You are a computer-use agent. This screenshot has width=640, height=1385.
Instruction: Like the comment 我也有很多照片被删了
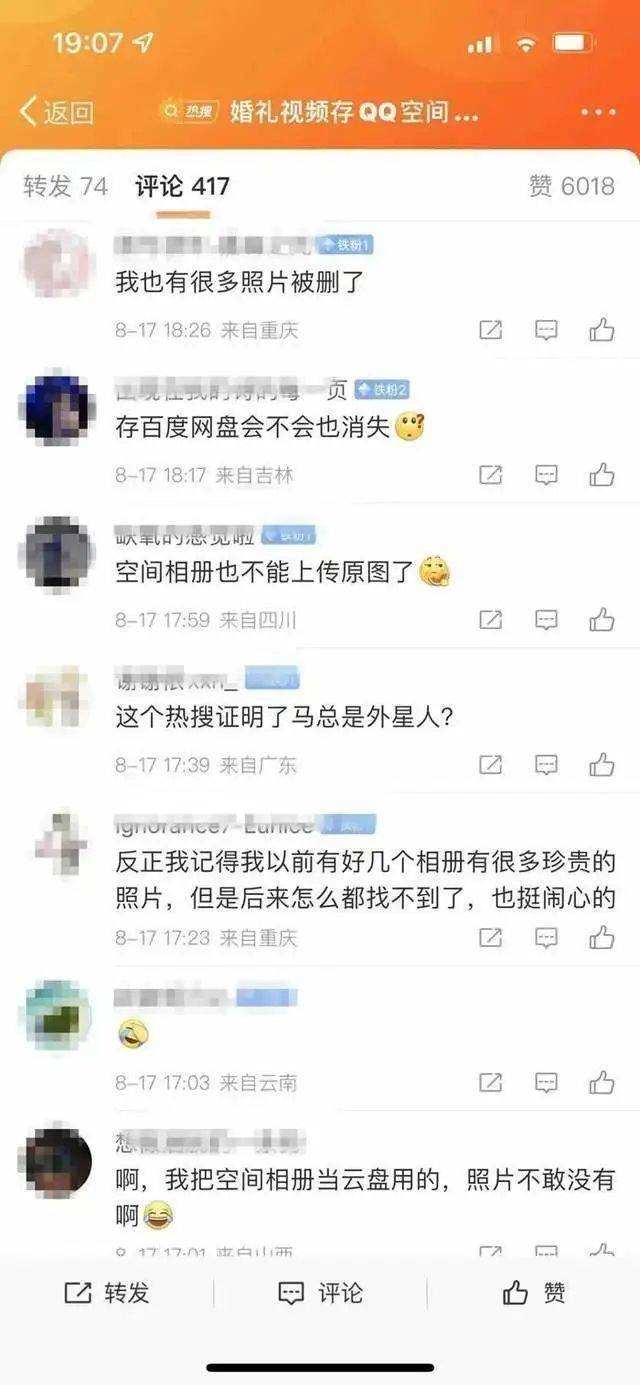(601, 330)
